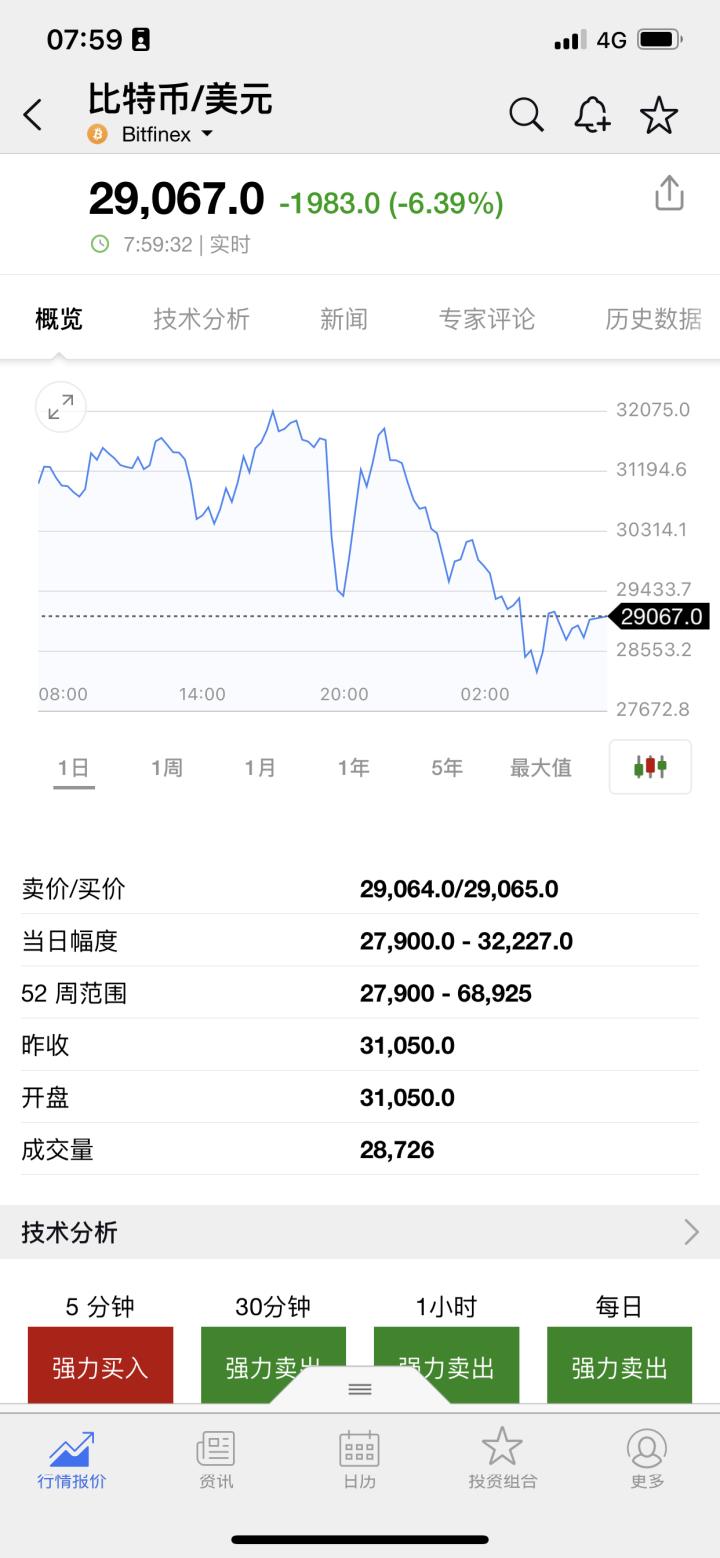Expand the chart to fullscreen

point(60,407)
